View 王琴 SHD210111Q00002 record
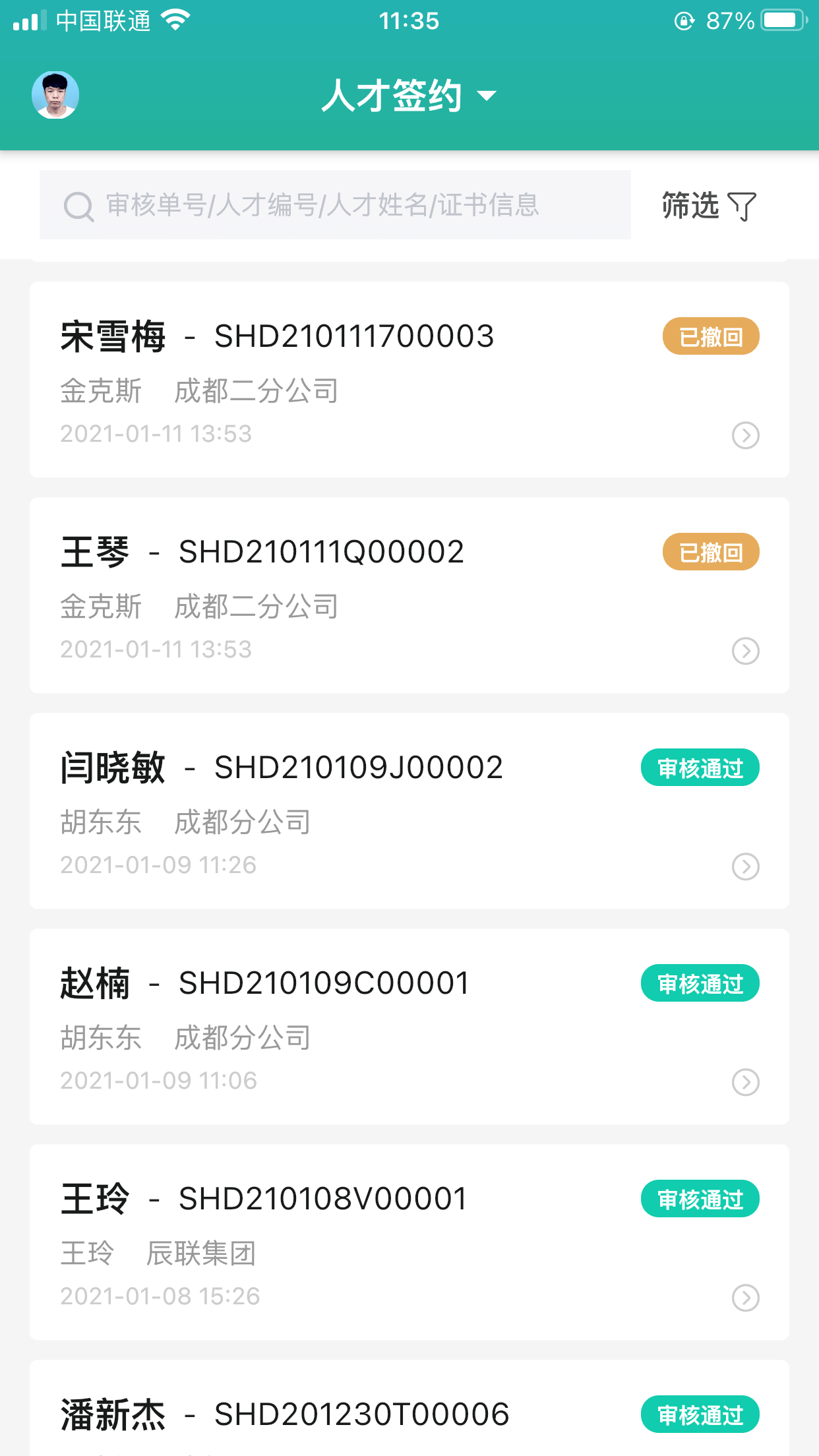The width and height of the screenshot is (819, 1456). (x=409, y=595)
